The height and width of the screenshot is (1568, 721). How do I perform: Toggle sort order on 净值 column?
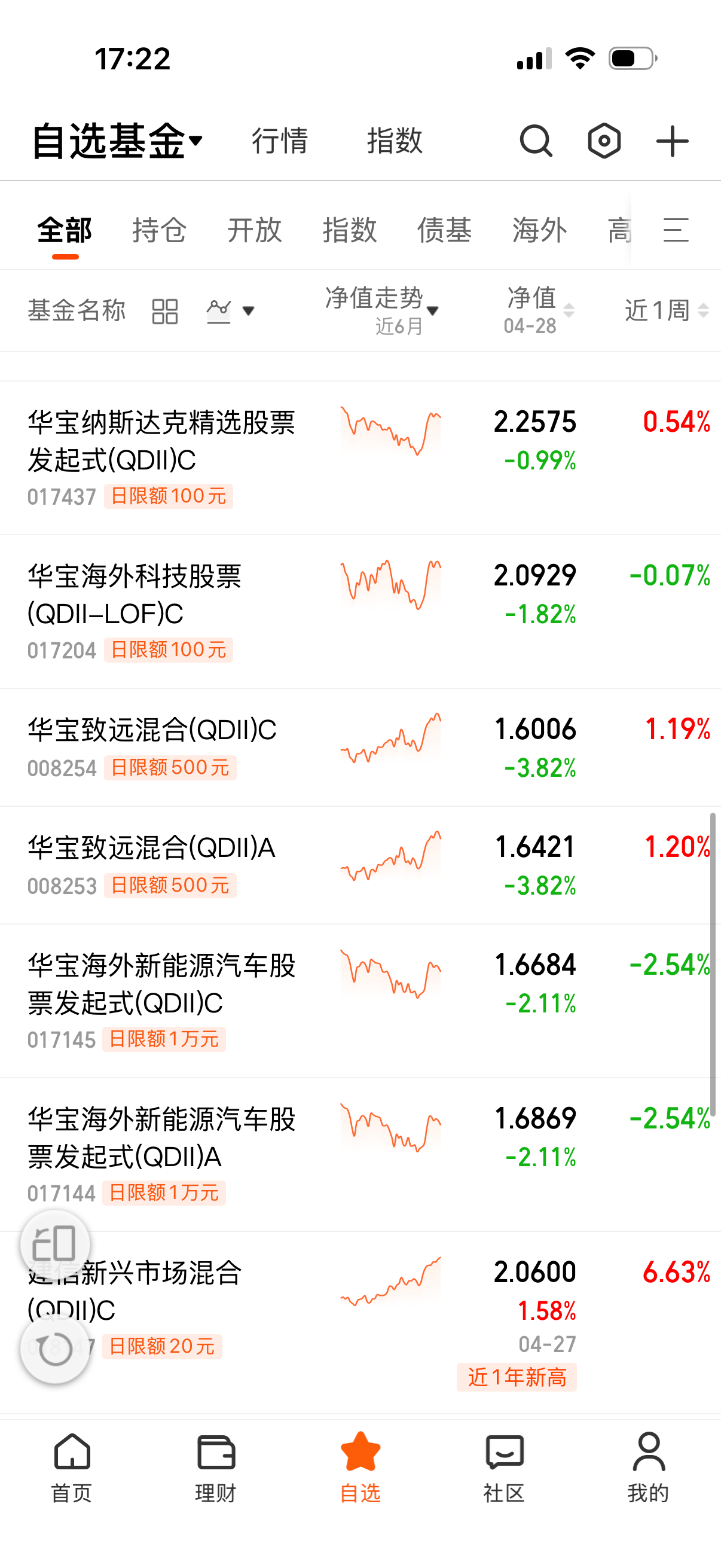pos(569,311)
